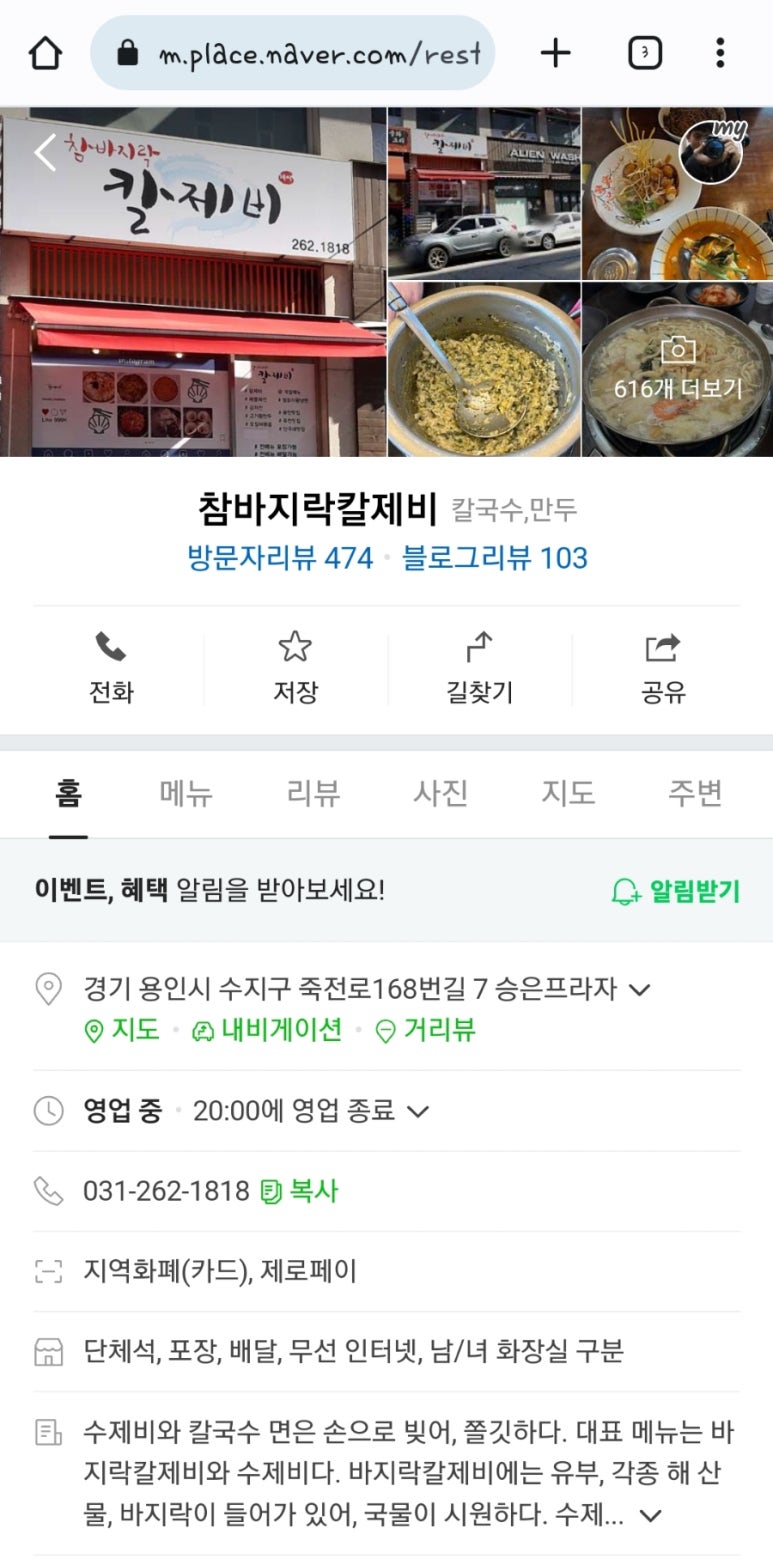The image size is (773, 1565).
Task: Switch to the 메뉴 tab
Action: point(186,794)
